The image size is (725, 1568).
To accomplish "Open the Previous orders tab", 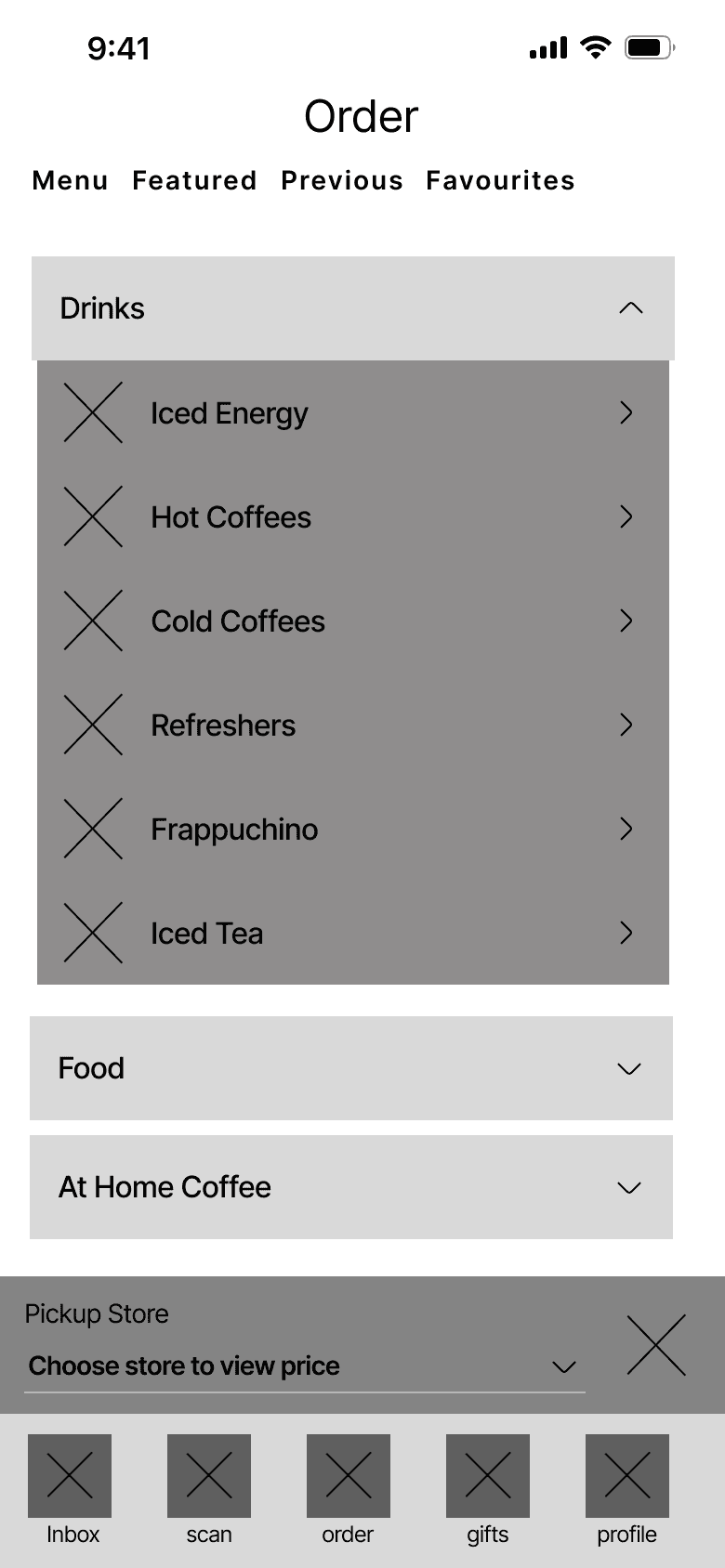I will [342, 180].
